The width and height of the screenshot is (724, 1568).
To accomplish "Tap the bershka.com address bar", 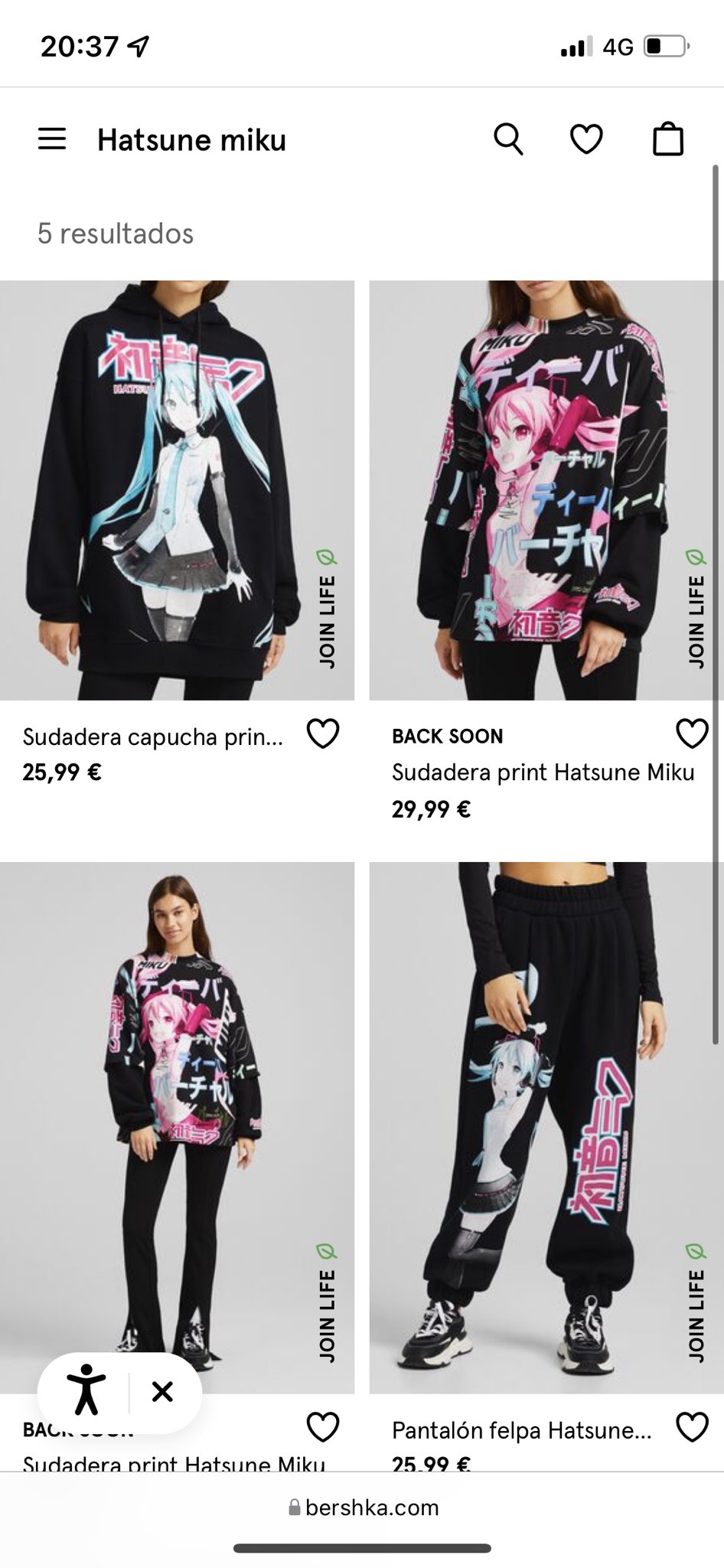I will pyautogui.click(x=363, y=1508).
